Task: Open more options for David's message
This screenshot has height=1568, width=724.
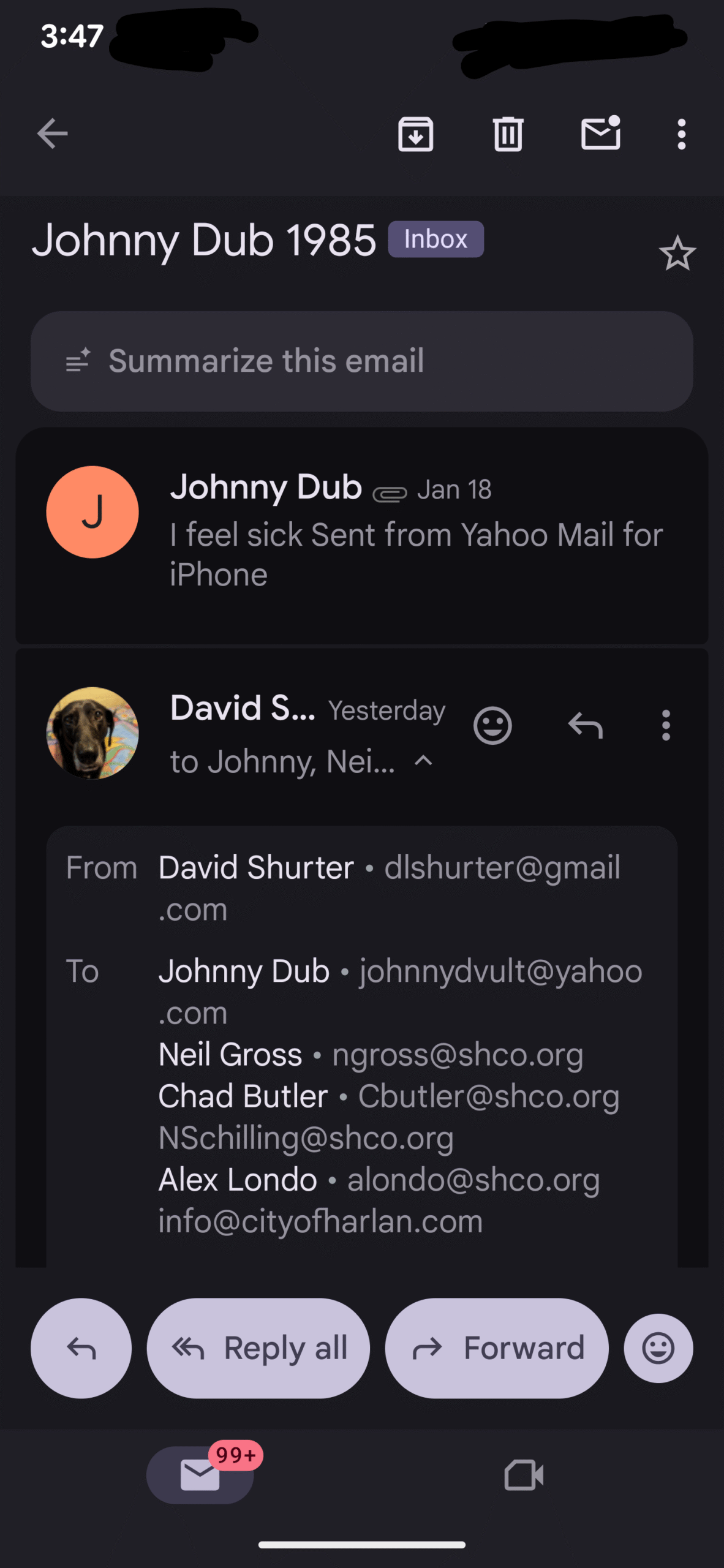Action: (666, 726)
